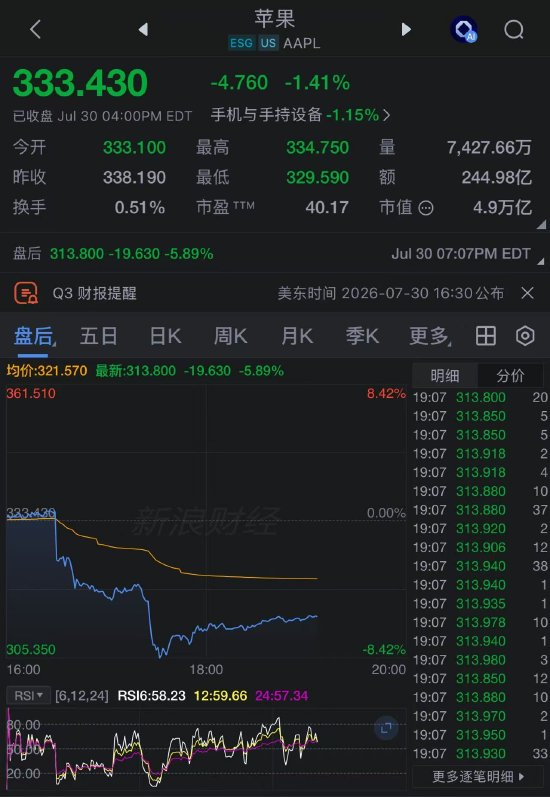Select the 盘后 chart tab

click(x=33, y=336)
